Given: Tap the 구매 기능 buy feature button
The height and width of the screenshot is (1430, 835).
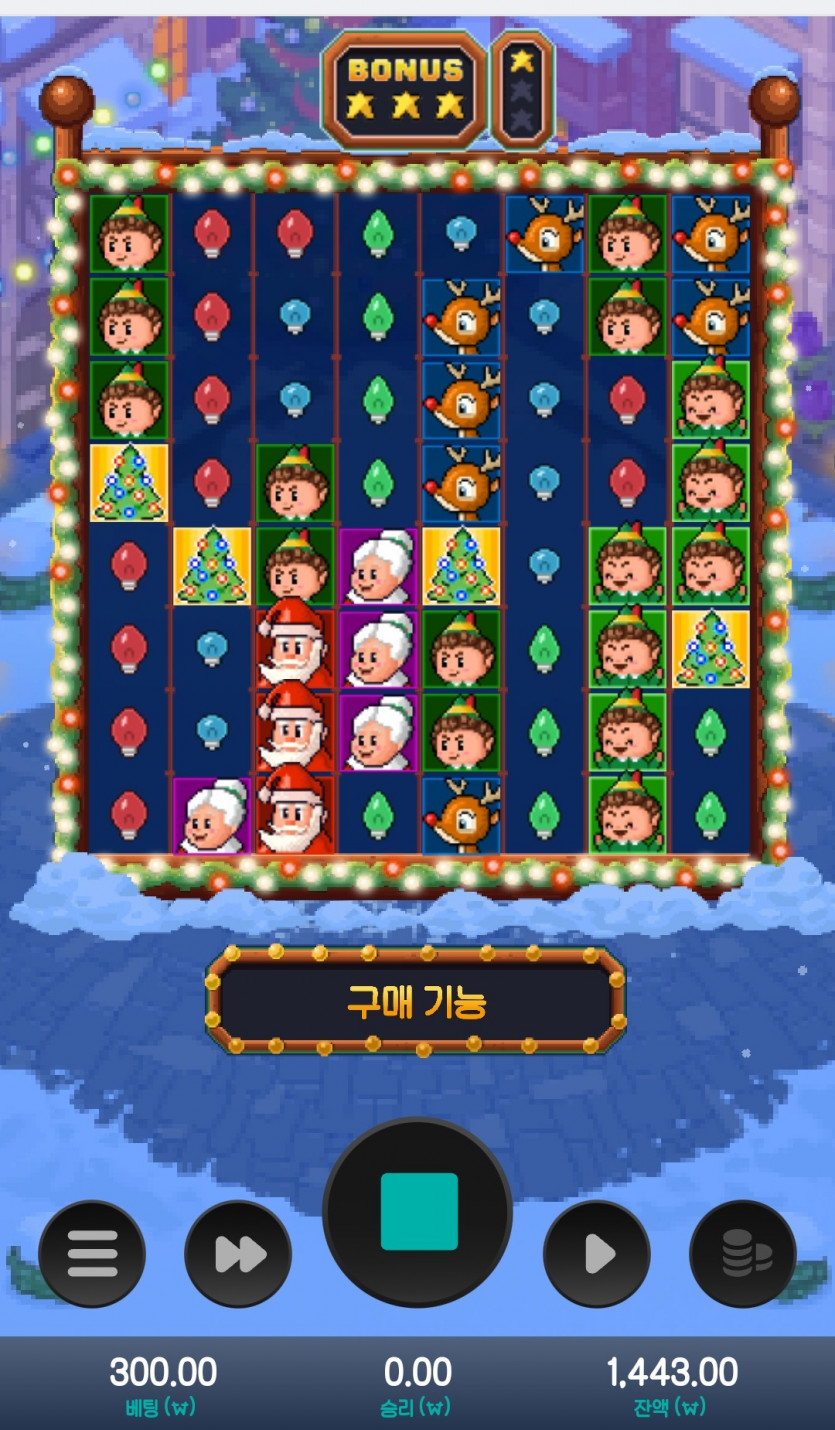Looking at the screenshot, I should (x=417, y=1001).
